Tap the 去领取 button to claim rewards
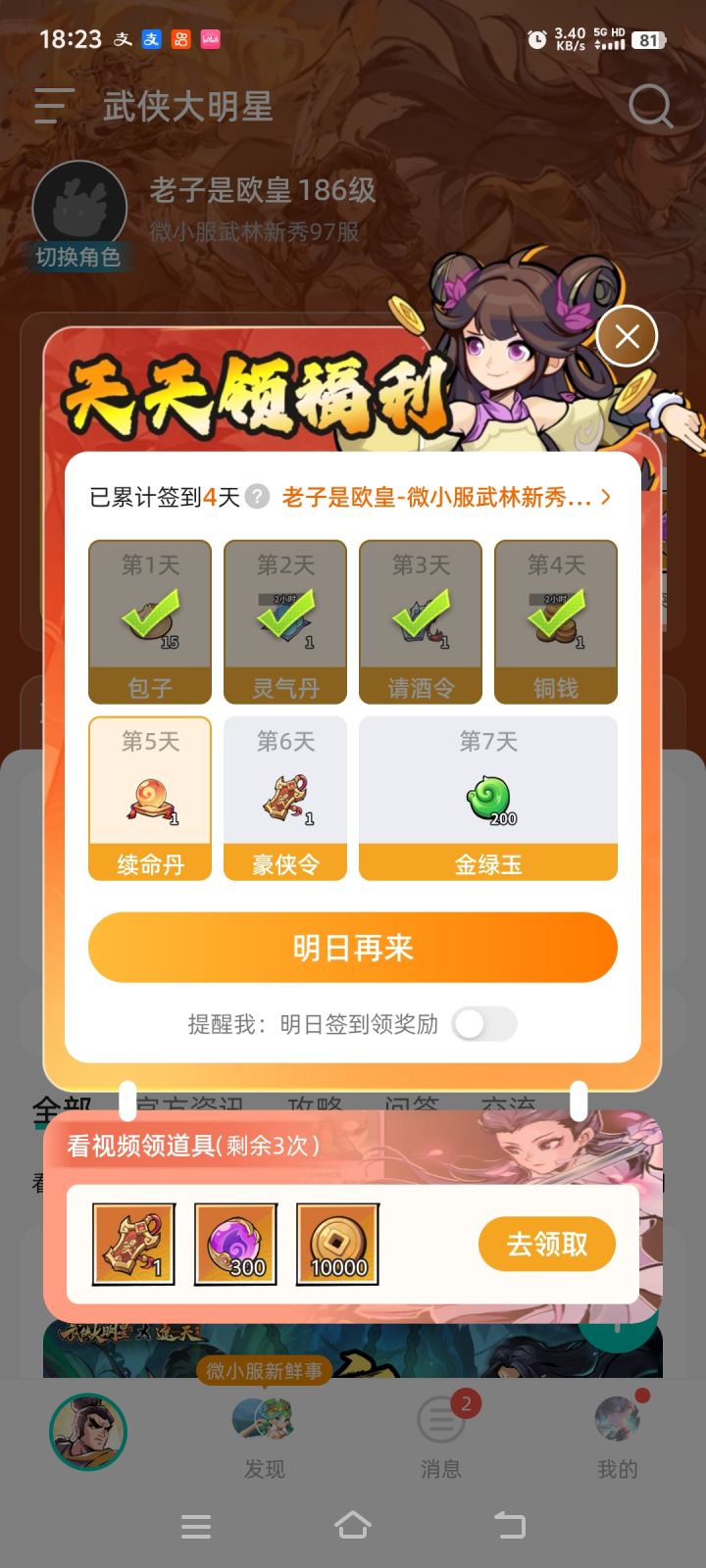Viewport: 706px width, 1568px height. click(545, 1243)
